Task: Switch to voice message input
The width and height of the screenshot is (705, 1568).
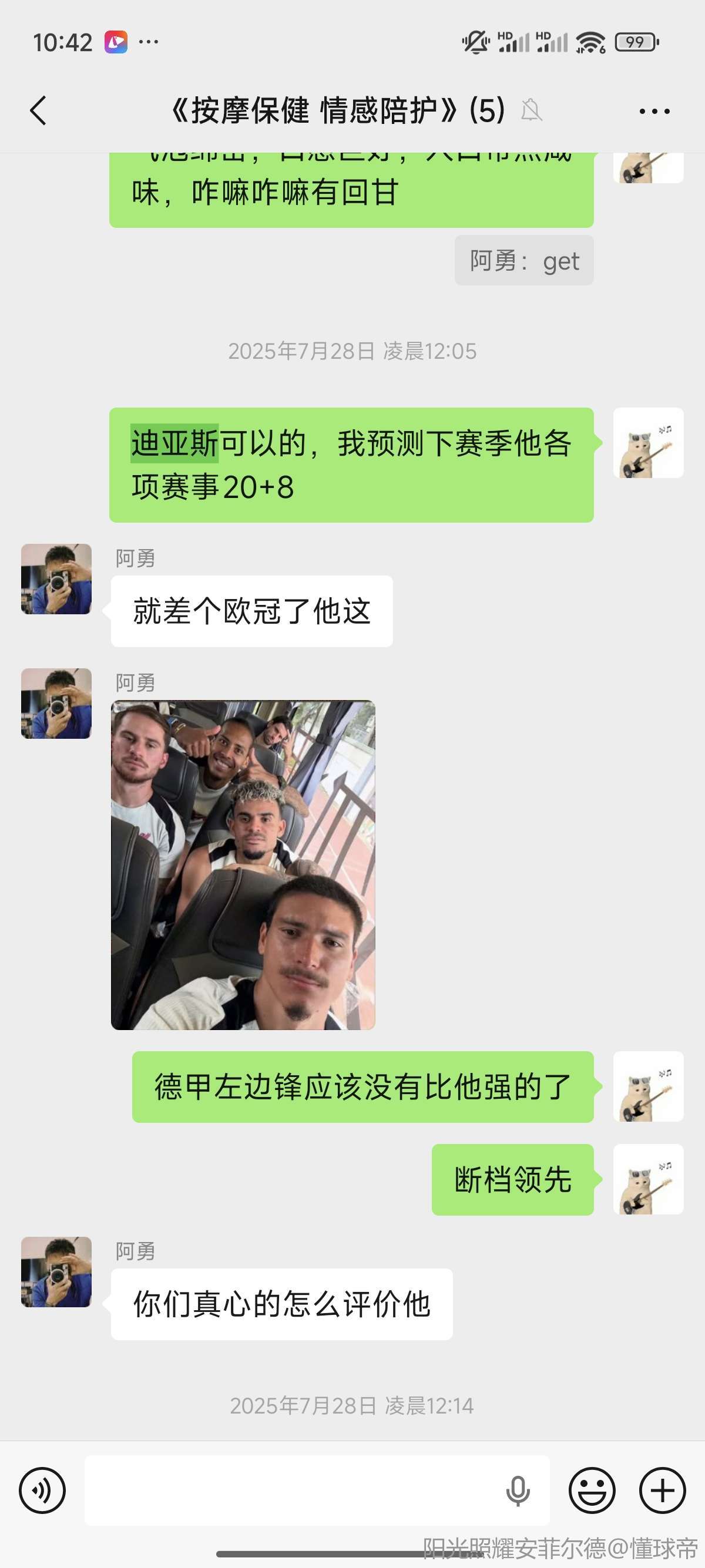Action: tap(42, 1489)
